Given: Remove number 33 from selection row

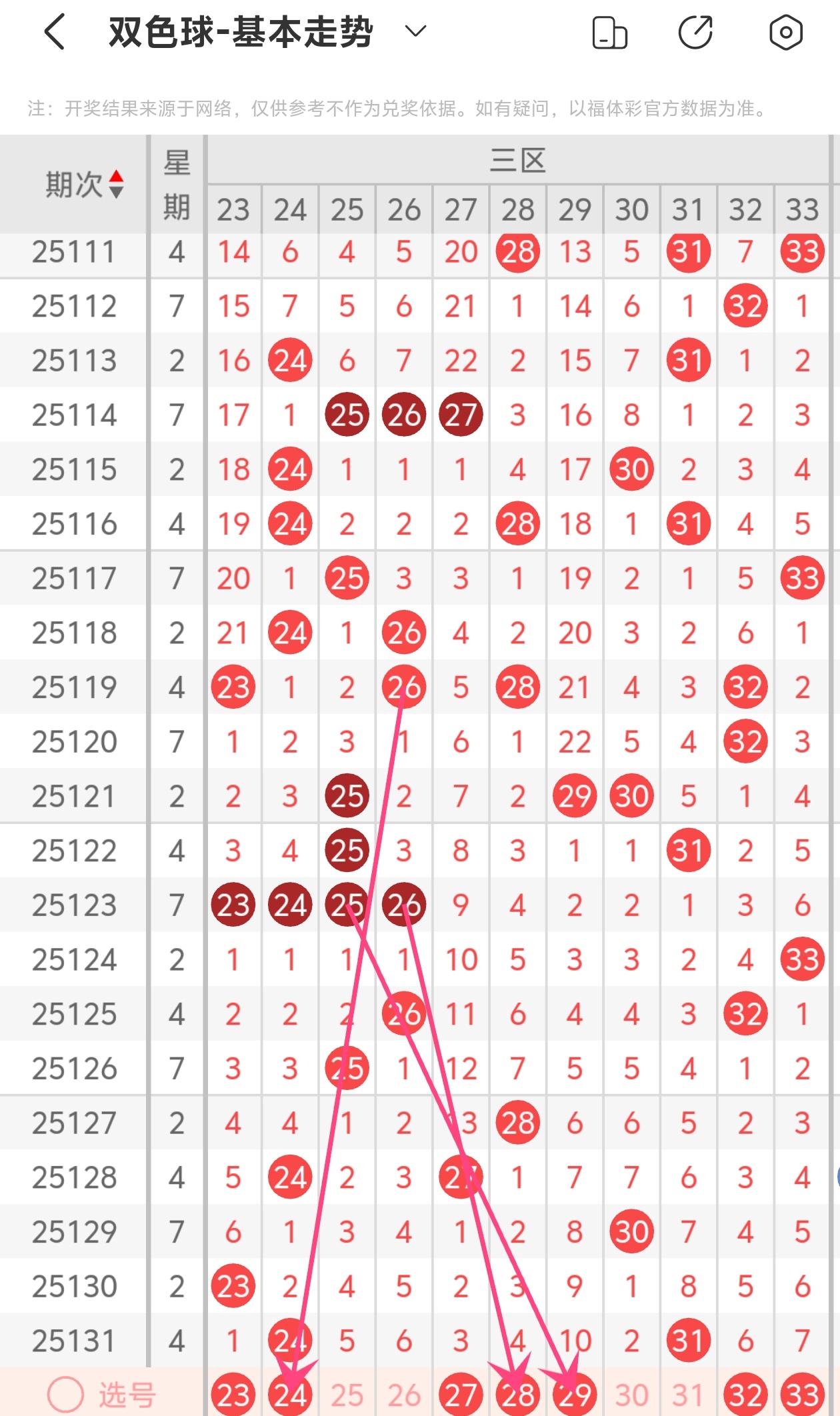Looking at the screenshot, I should [x=803, y=1395].
